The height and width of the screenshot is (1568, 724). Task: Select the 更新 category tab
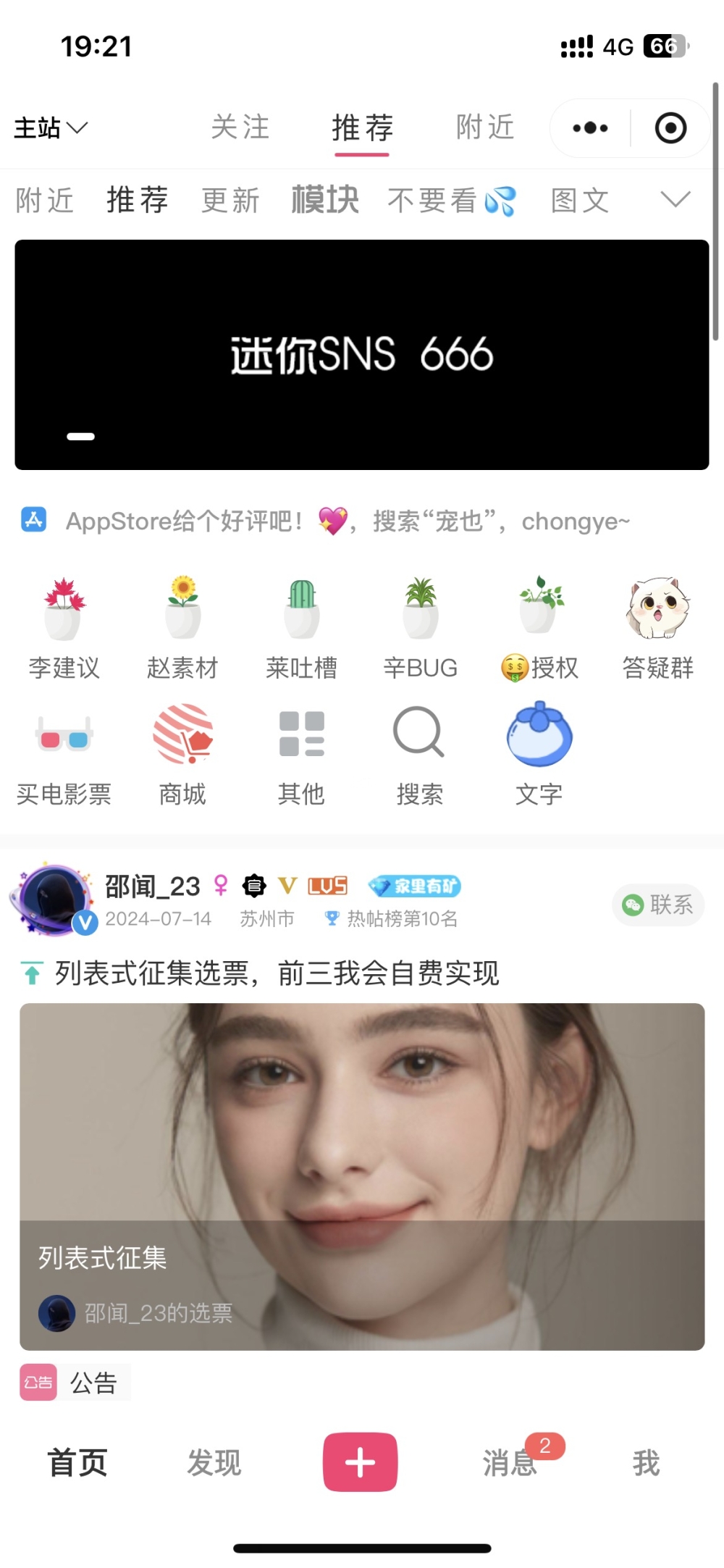click(230, 201)
